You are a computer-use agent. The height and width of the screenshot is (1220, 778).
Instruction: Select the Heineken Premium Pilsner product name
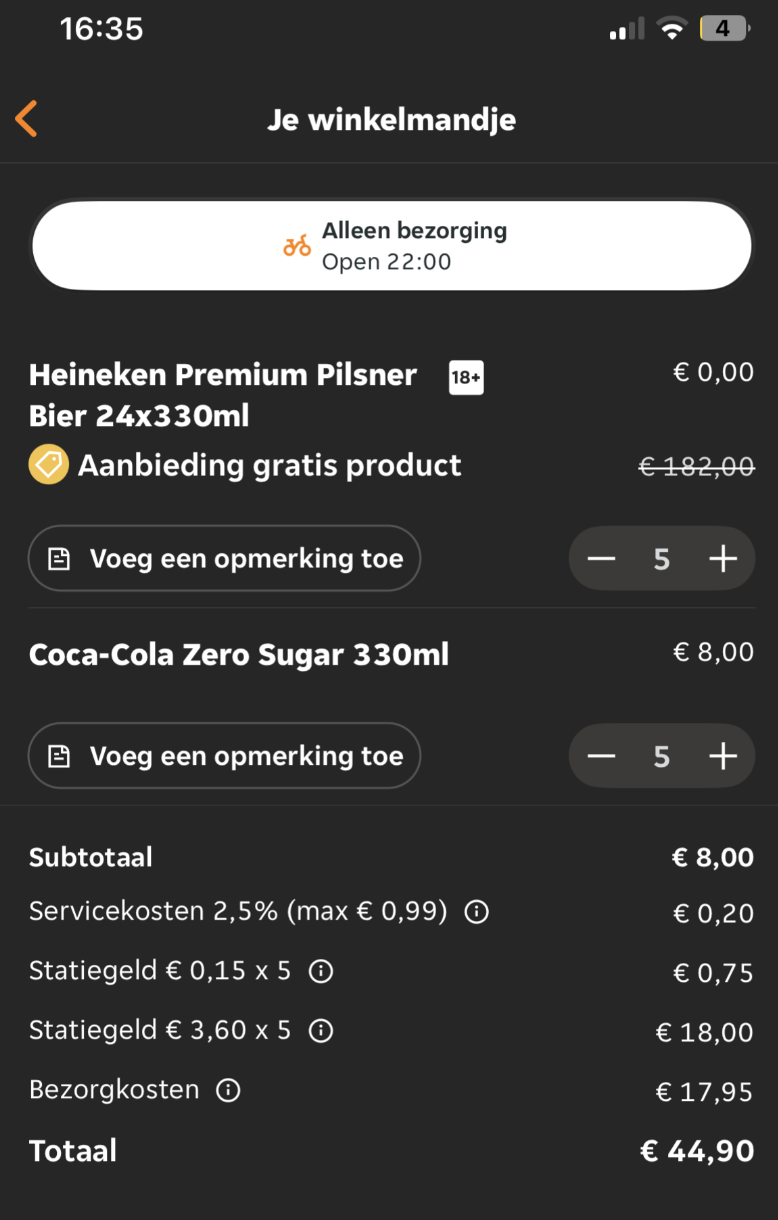pyautogui.click(x=222, y=394)
